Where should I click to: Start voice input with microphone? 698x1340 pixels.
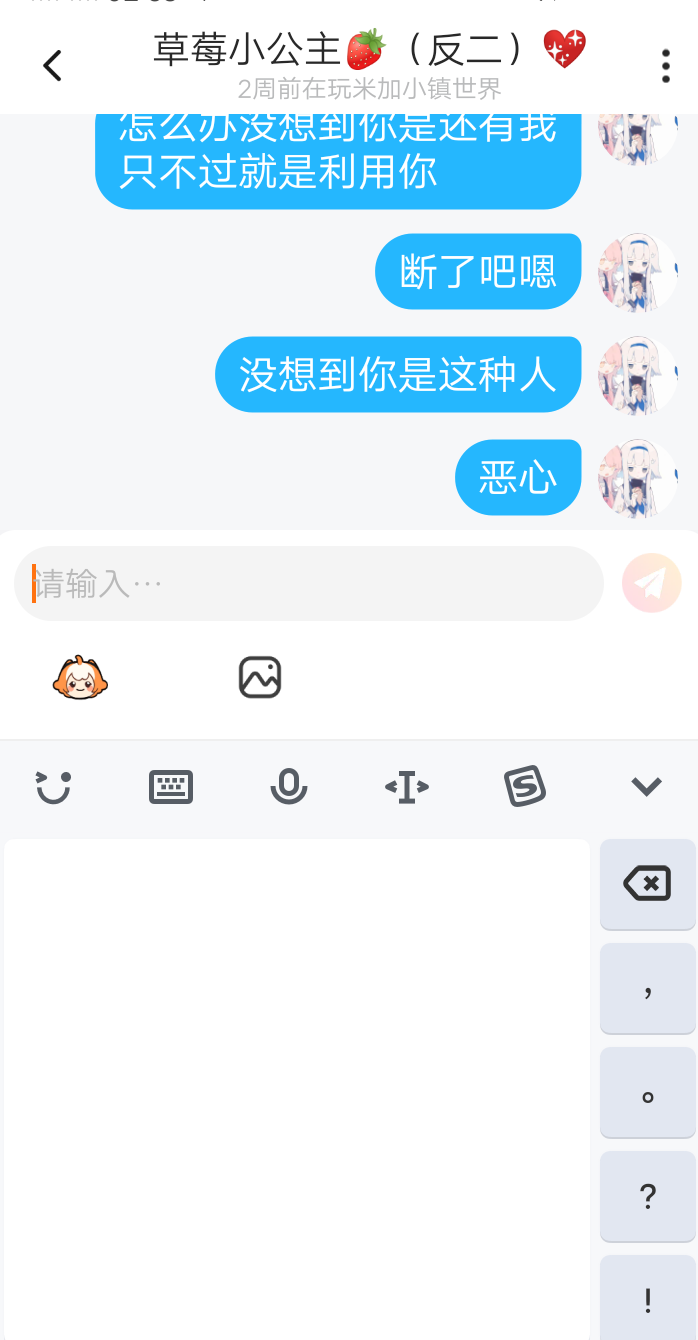click(288, 788)
